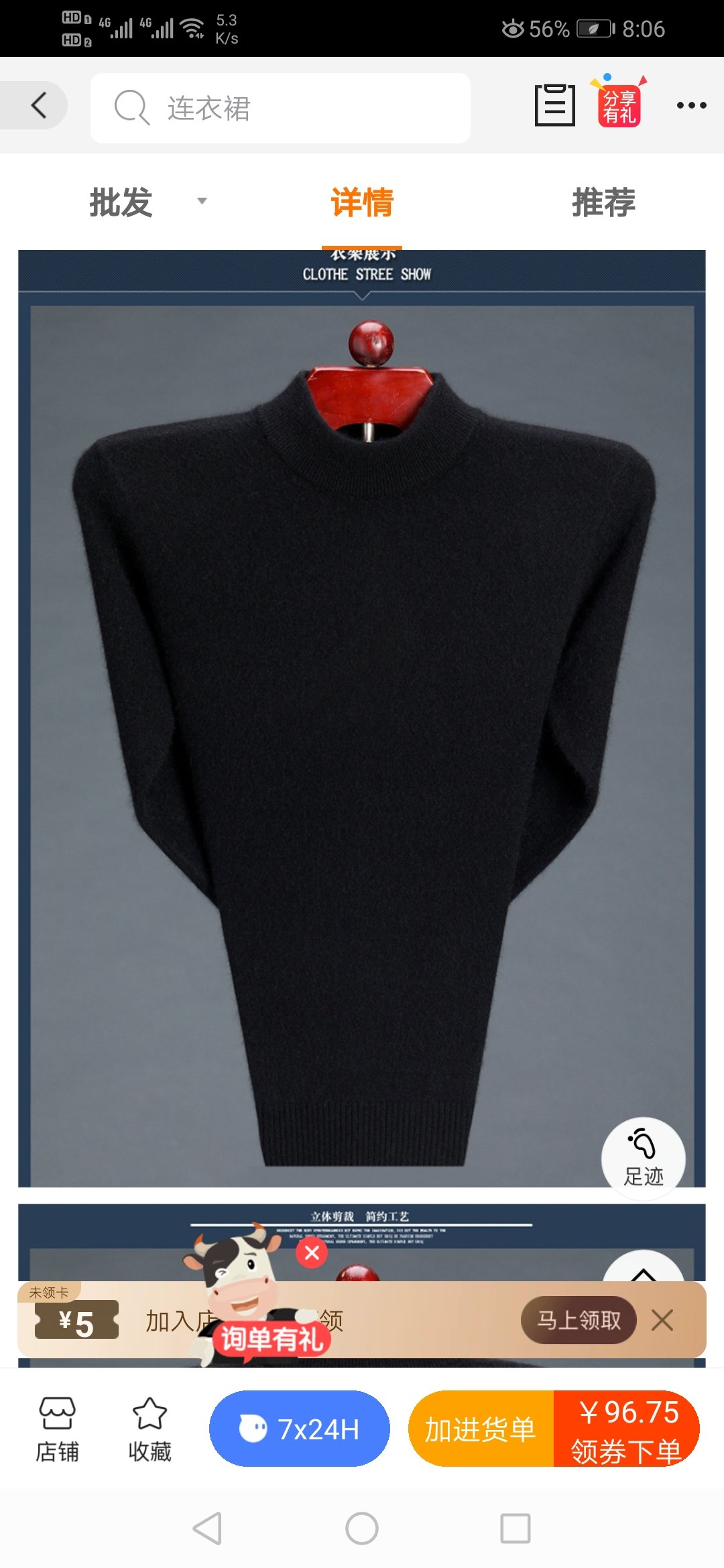The image size is (724, 1568).
Task: Open the system recent apps view
Action: click(515, 1528)
